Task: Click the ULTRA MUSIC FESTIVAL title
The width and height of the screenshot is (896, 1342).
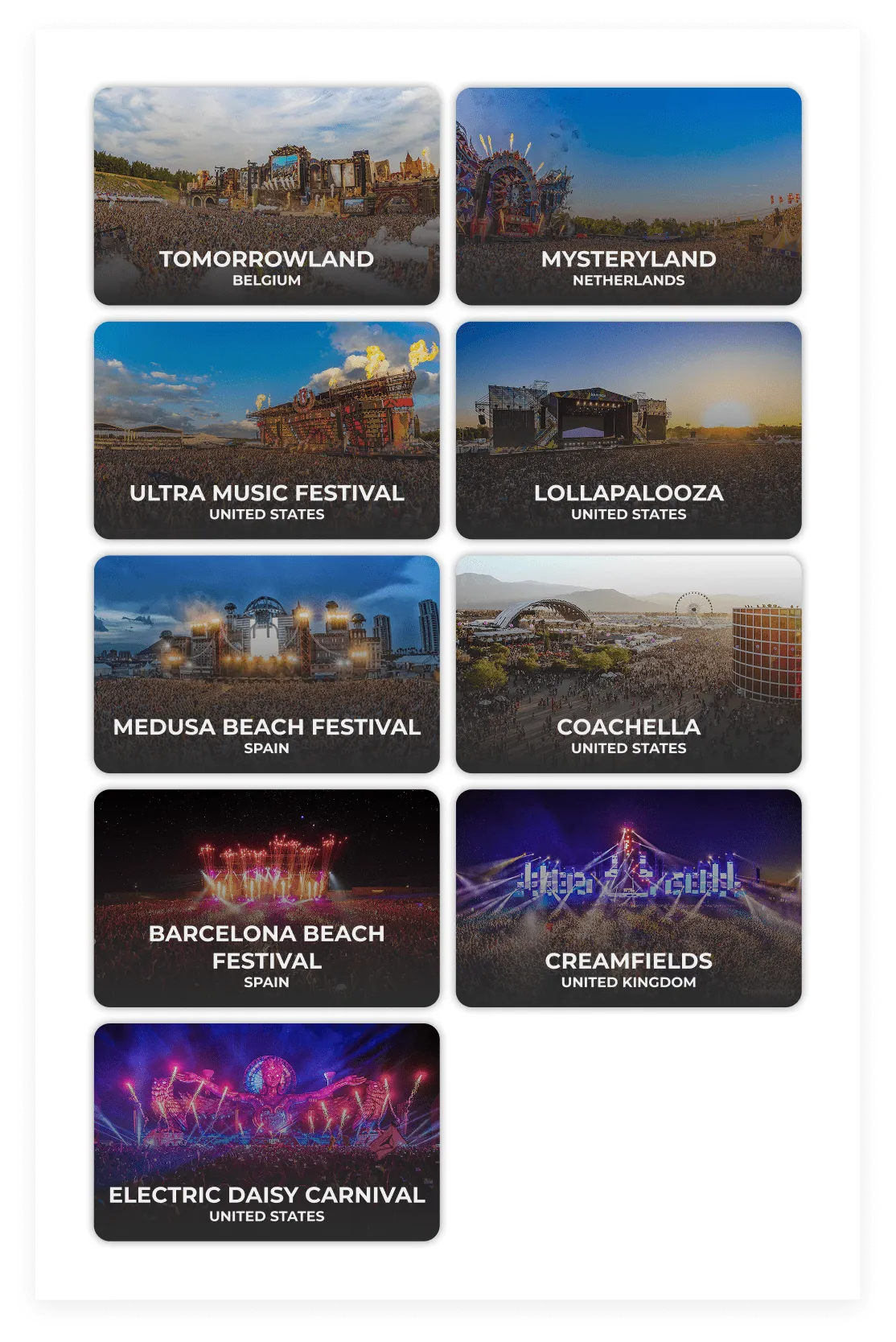Action: (x=265, y=494)
